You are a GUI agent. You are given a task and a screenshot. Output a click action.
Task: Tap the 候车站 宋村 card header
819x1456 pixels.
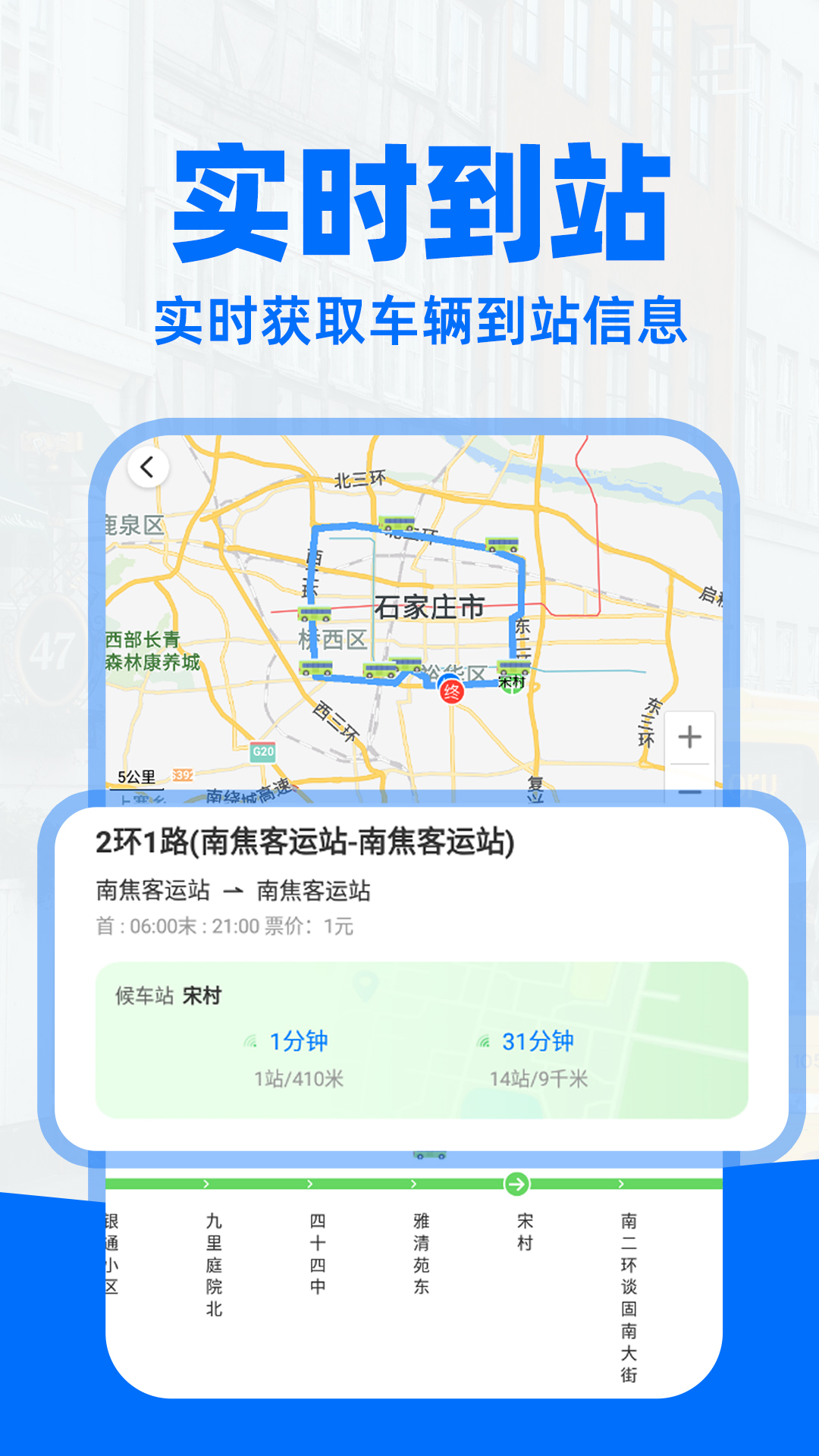click(x=167, y=990)
